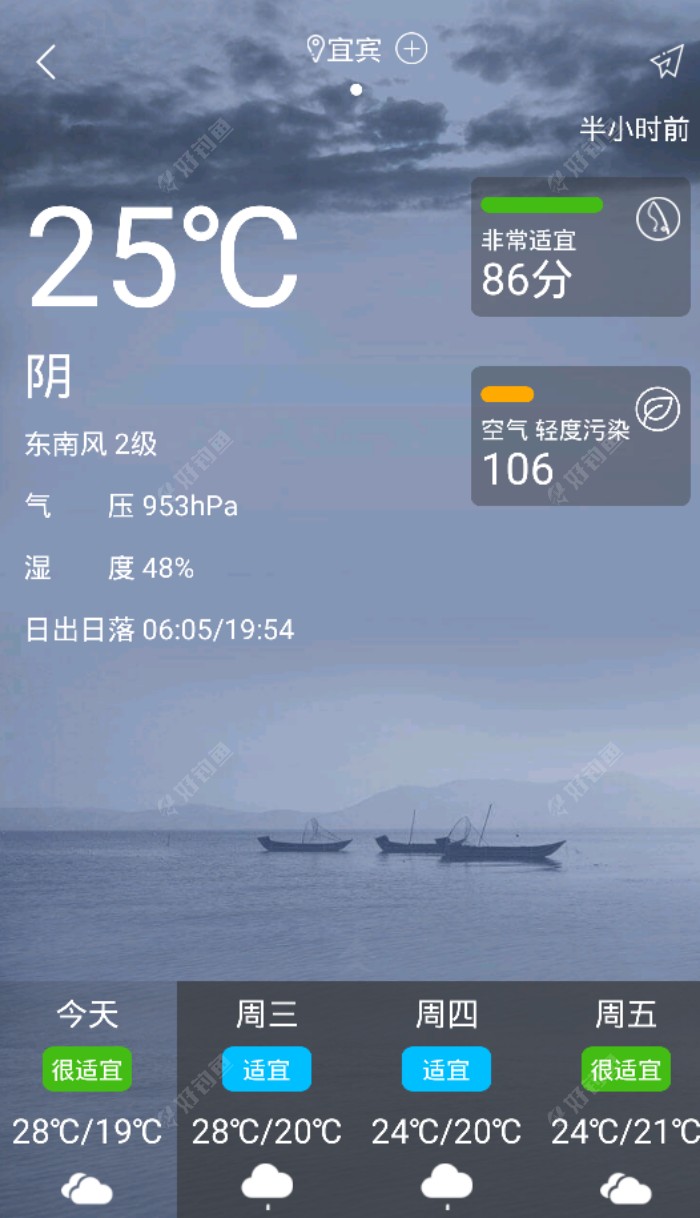
Task: Go back using the top-left arrow
Action: [46, 62]
